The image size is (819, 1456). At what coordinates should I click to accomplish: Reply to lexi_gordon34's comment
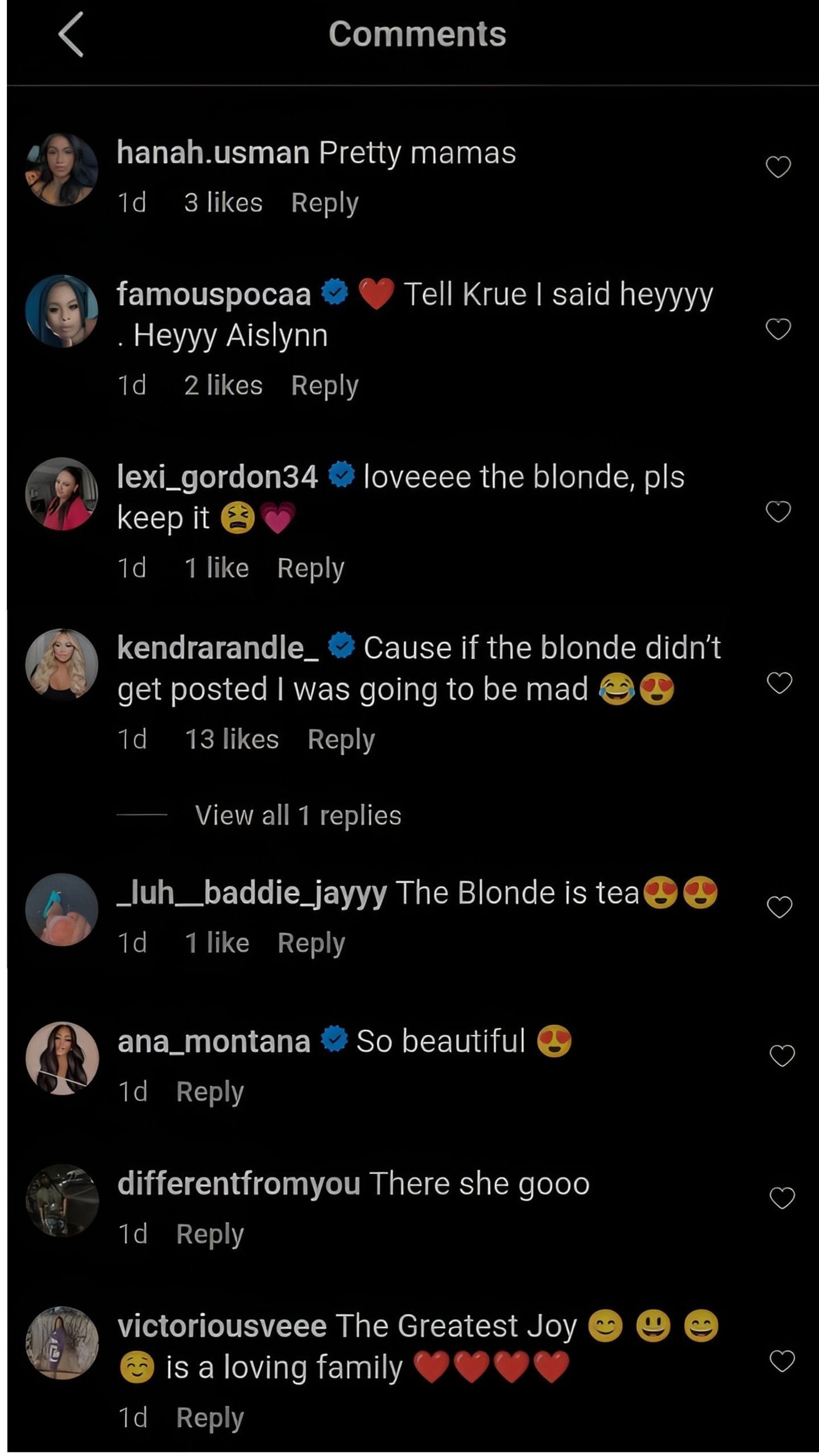coord(311,568)
